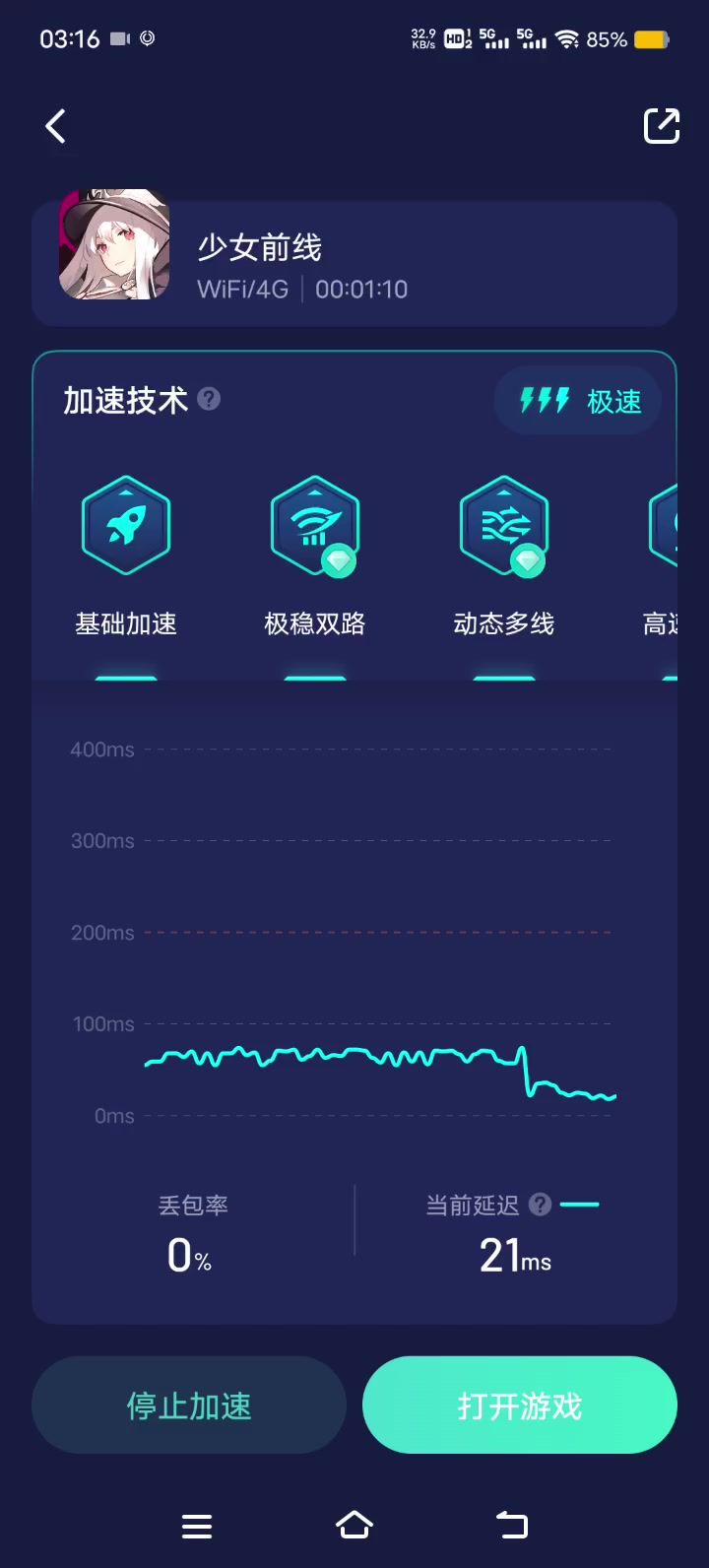Open help icon next to 加速技术
709x1568 pixels.
click(209, 400)
